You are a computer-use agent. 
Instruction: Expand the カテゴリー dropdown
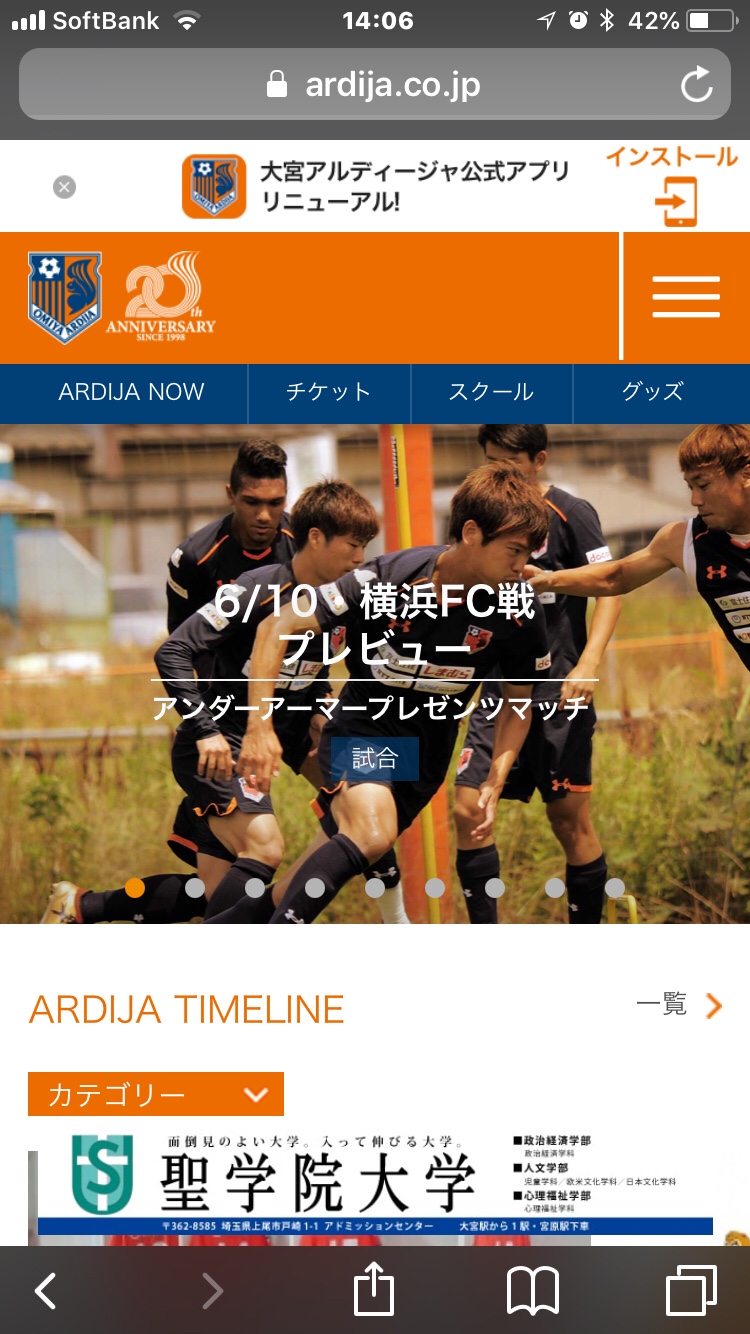pos(156,1094)
